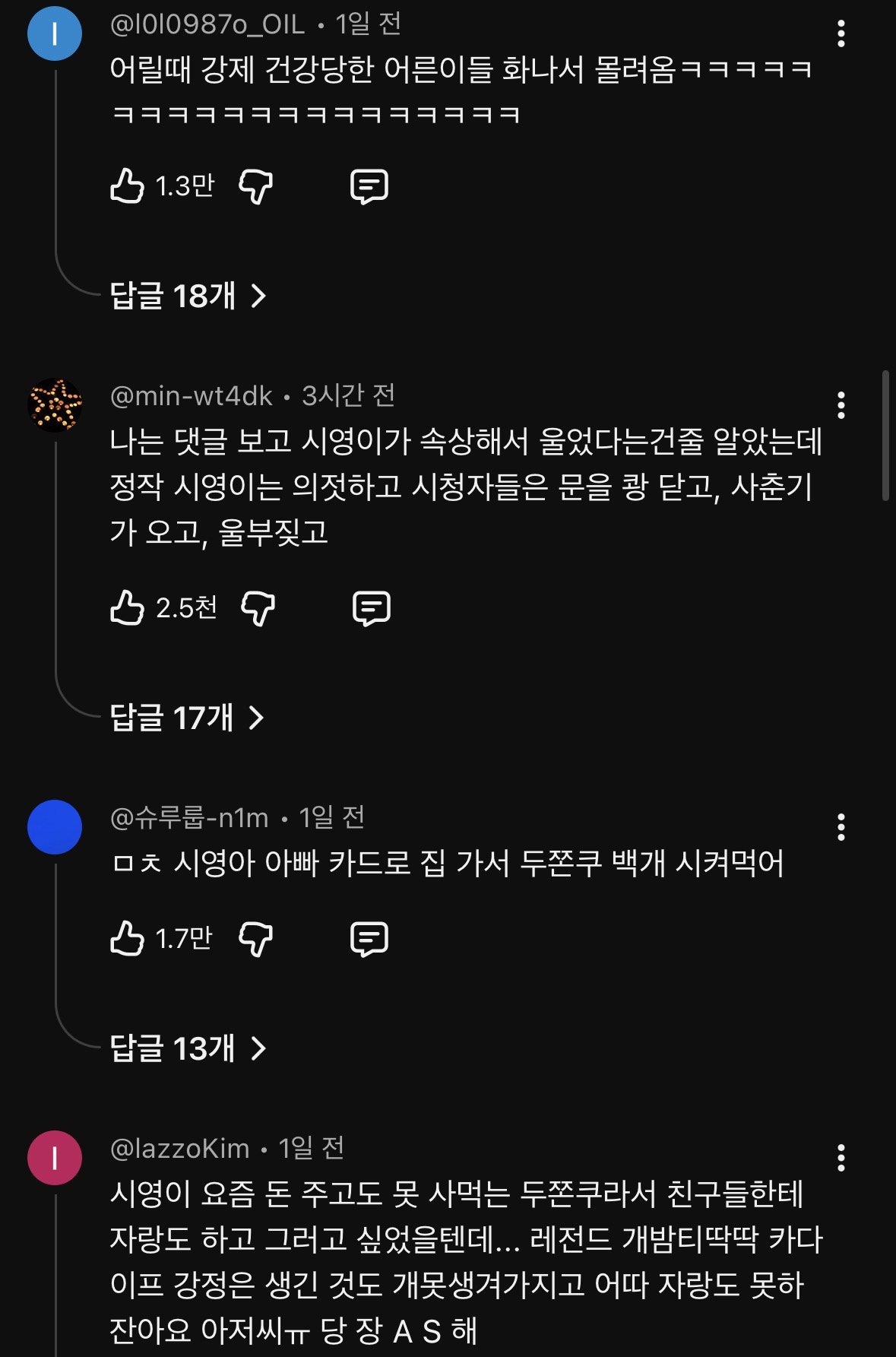Open @min-wt4dk's profile picture
This screenshot has height=1357, width=896.
[55, 405]
